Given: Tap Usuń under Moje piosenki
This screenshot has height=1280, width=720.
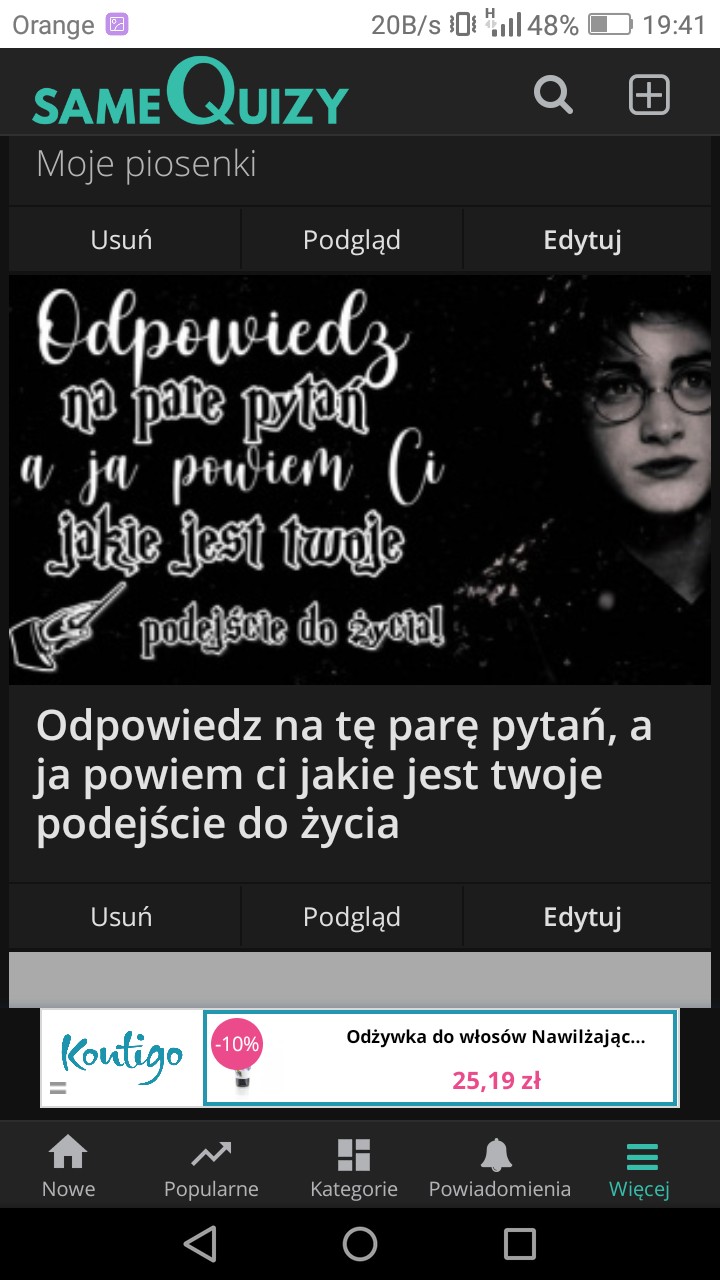Looking at the screenshot, I should coord(121,240).
